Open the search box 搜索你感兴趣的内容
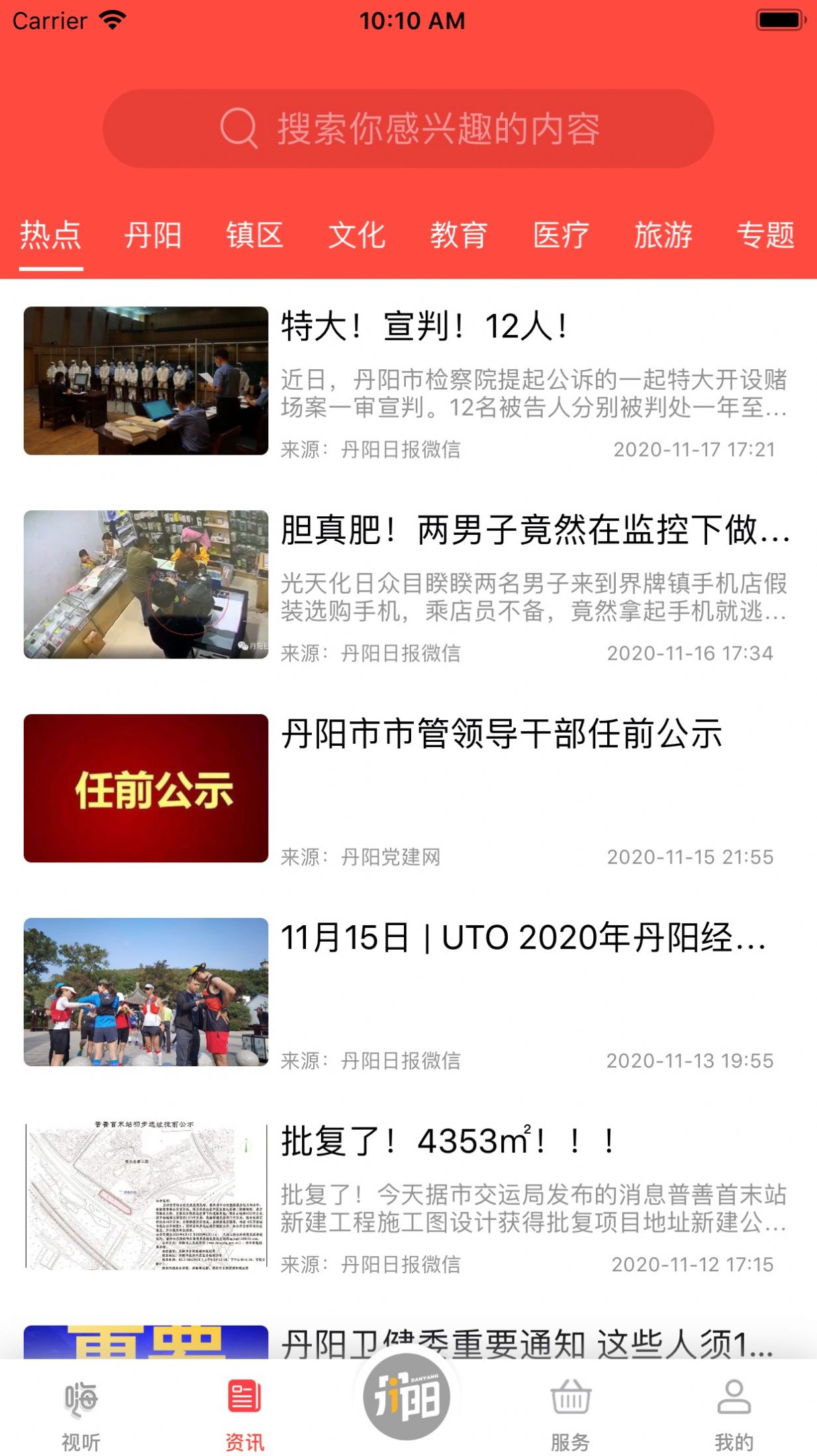Image resolution: width=817 pixels, height=1456 pixels. pos(408,128)
